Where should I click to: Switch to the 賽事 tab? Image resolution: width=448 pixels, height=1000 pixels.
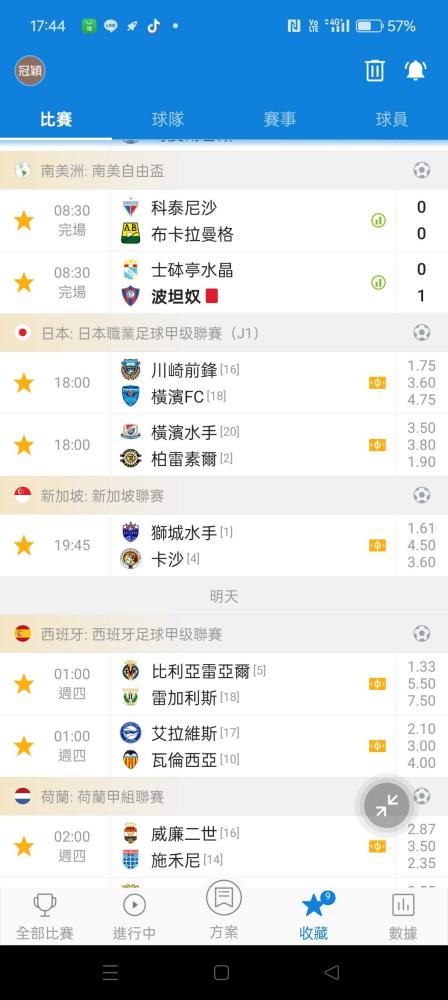tap(280, 119)
